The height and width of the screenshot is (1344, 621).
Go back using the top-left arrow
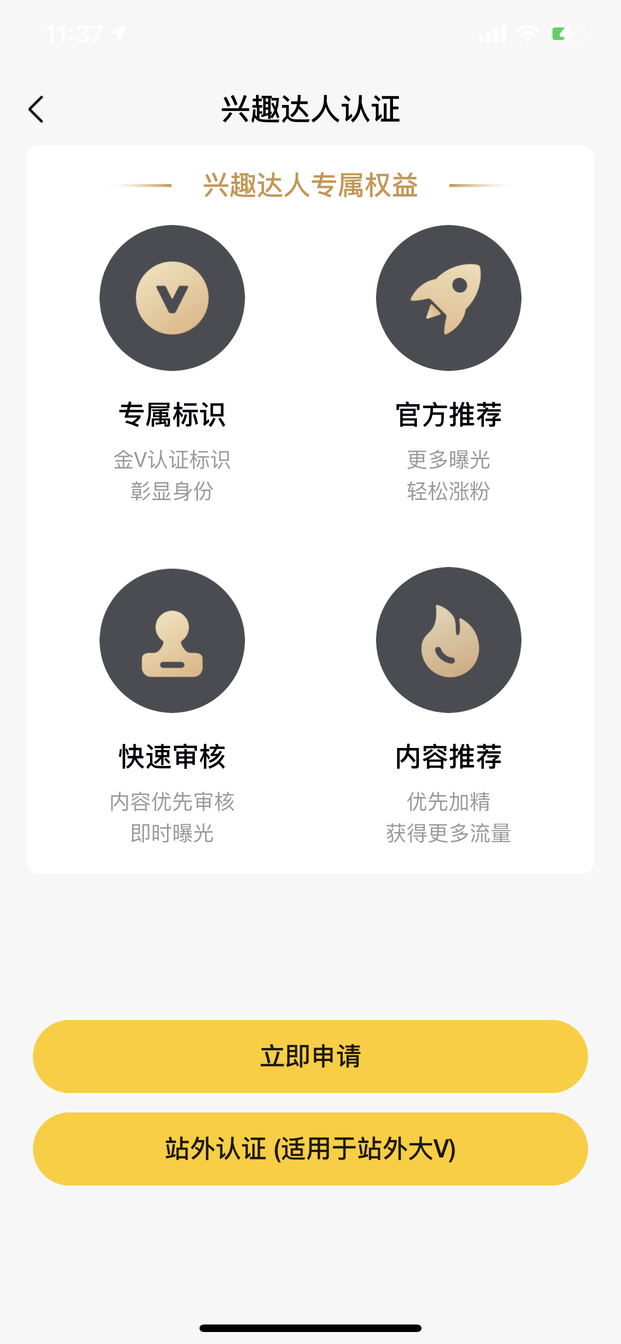click(36, 109)
